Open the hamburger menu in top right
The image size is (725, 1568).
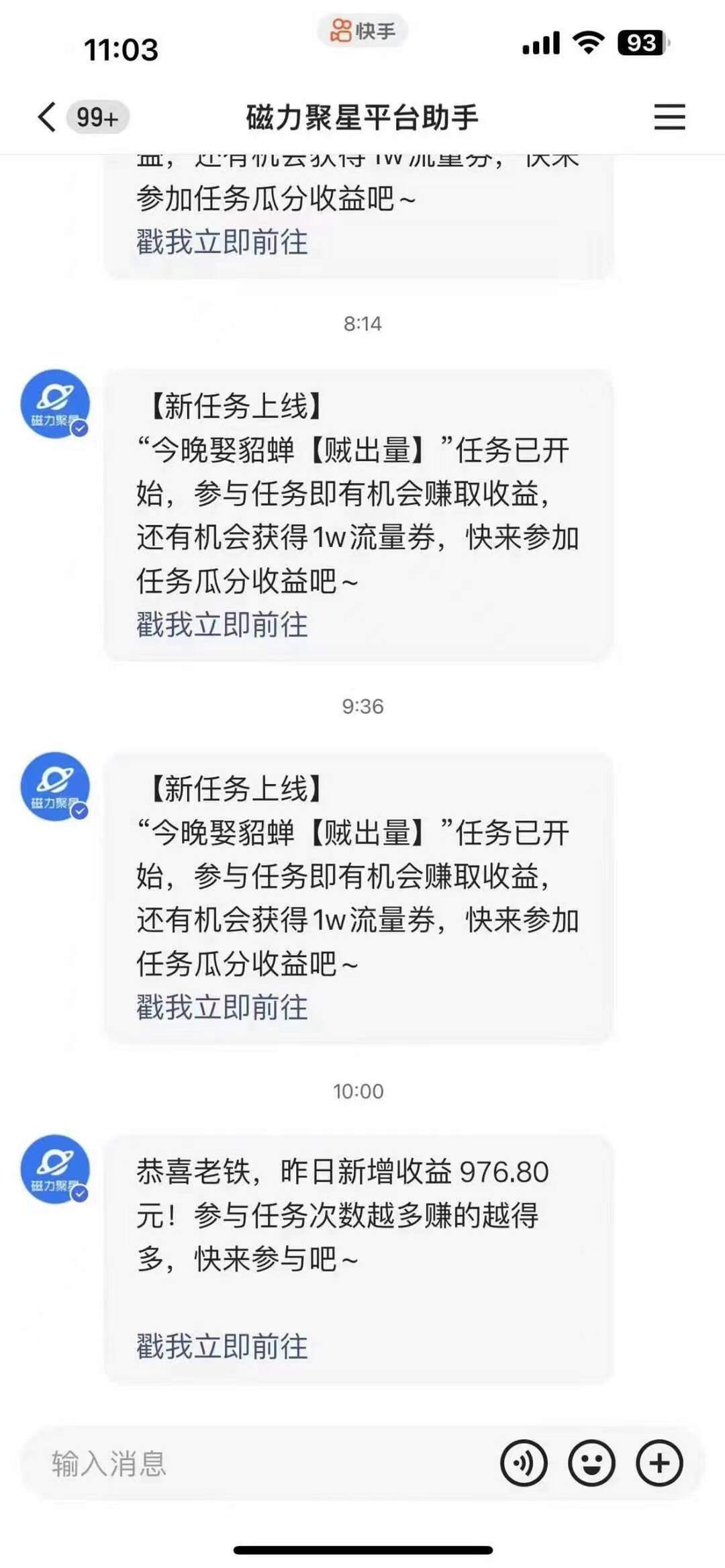click(669, 115)
